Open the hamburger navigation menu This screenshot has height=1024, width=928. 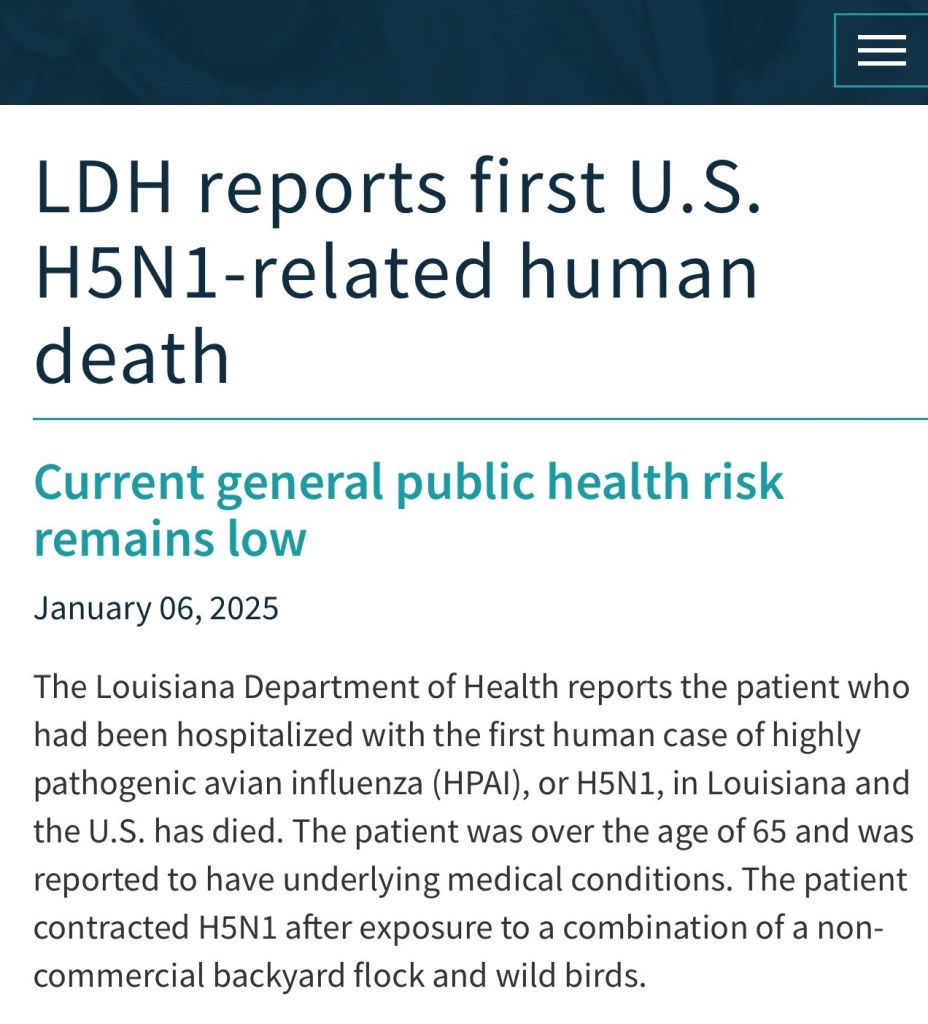point(881,51)
